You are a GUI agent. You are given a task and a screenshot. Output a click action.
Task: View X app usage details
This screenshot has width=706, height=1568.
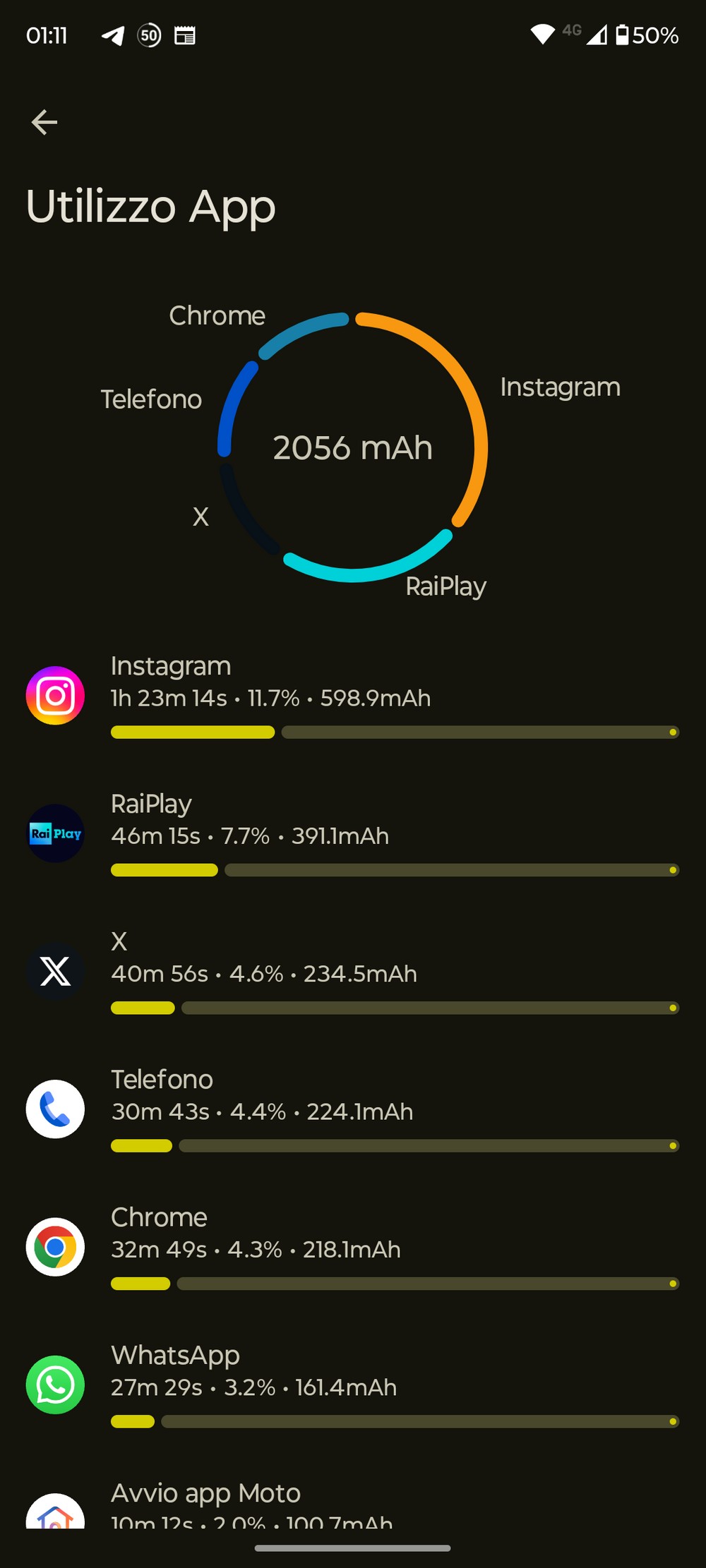[x=353, y=971]
